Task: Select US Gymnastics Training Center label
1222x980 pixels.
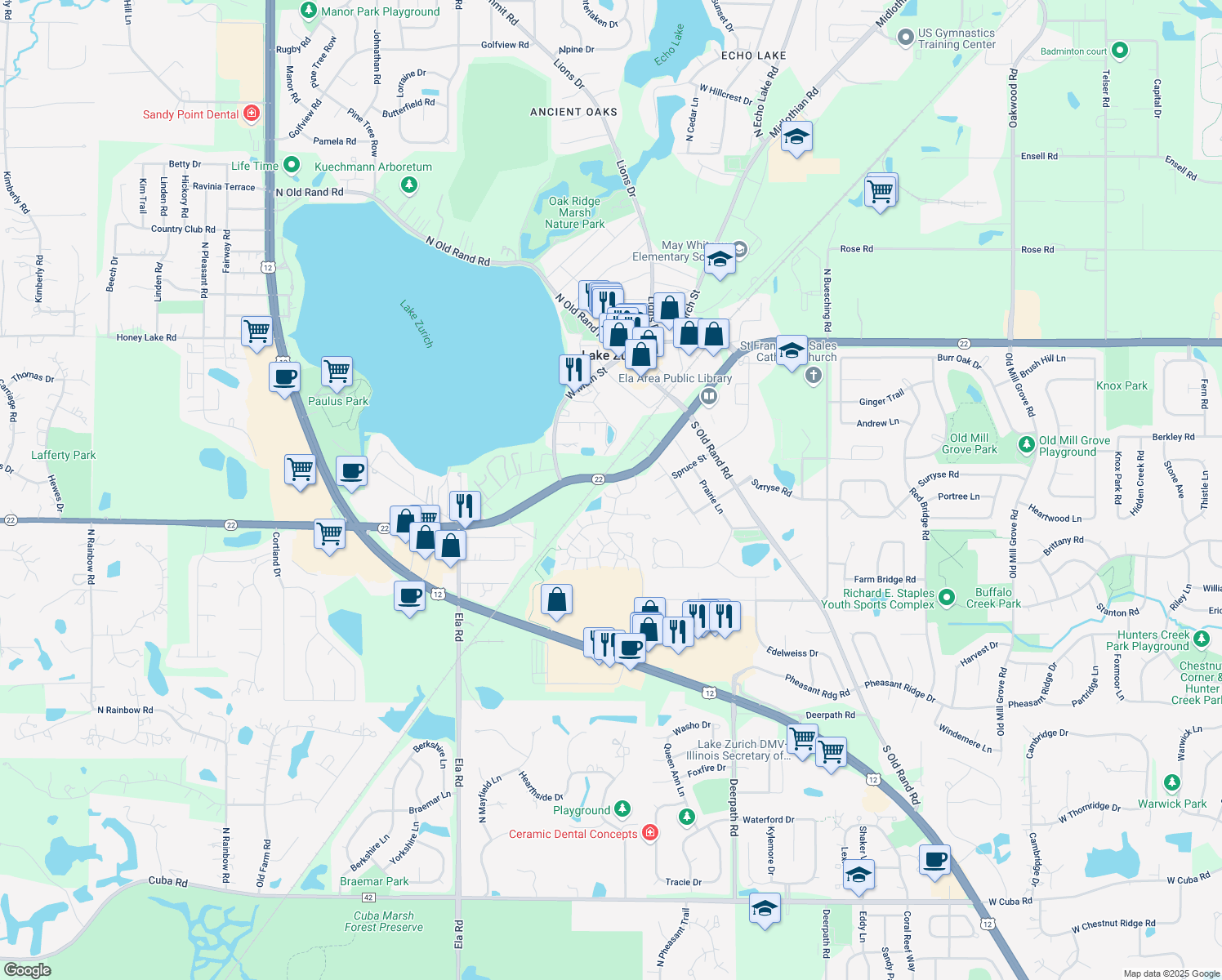Action: coord(956,38)
